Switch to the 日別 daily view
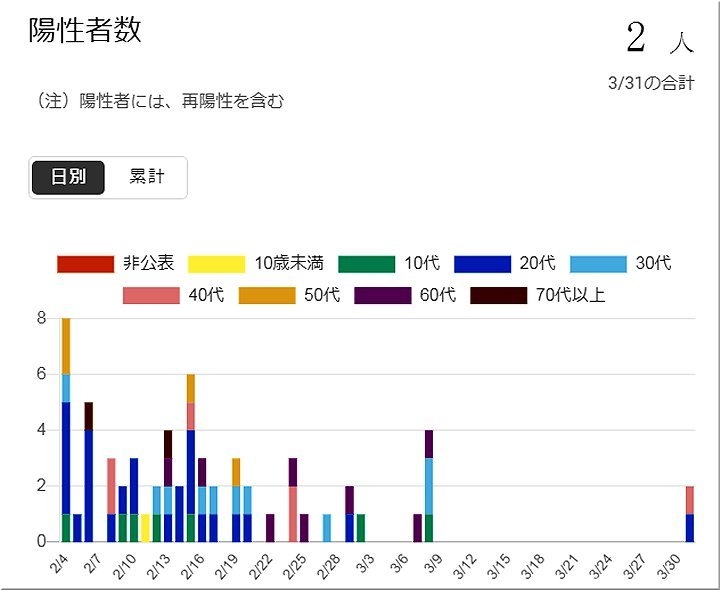720x590 pixels. (68, 177)
